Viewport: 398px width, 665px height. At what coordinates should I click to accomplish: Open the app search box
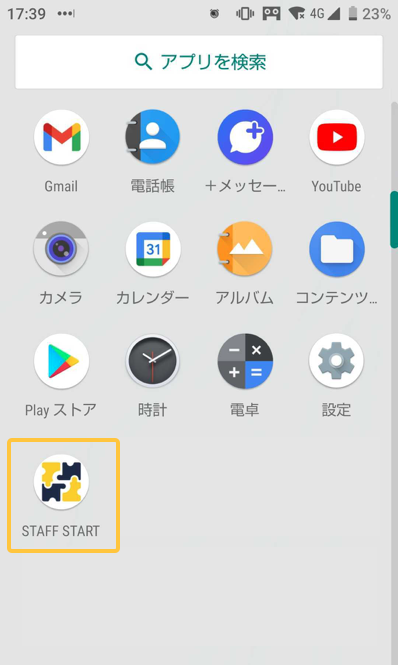pos(199,62)
